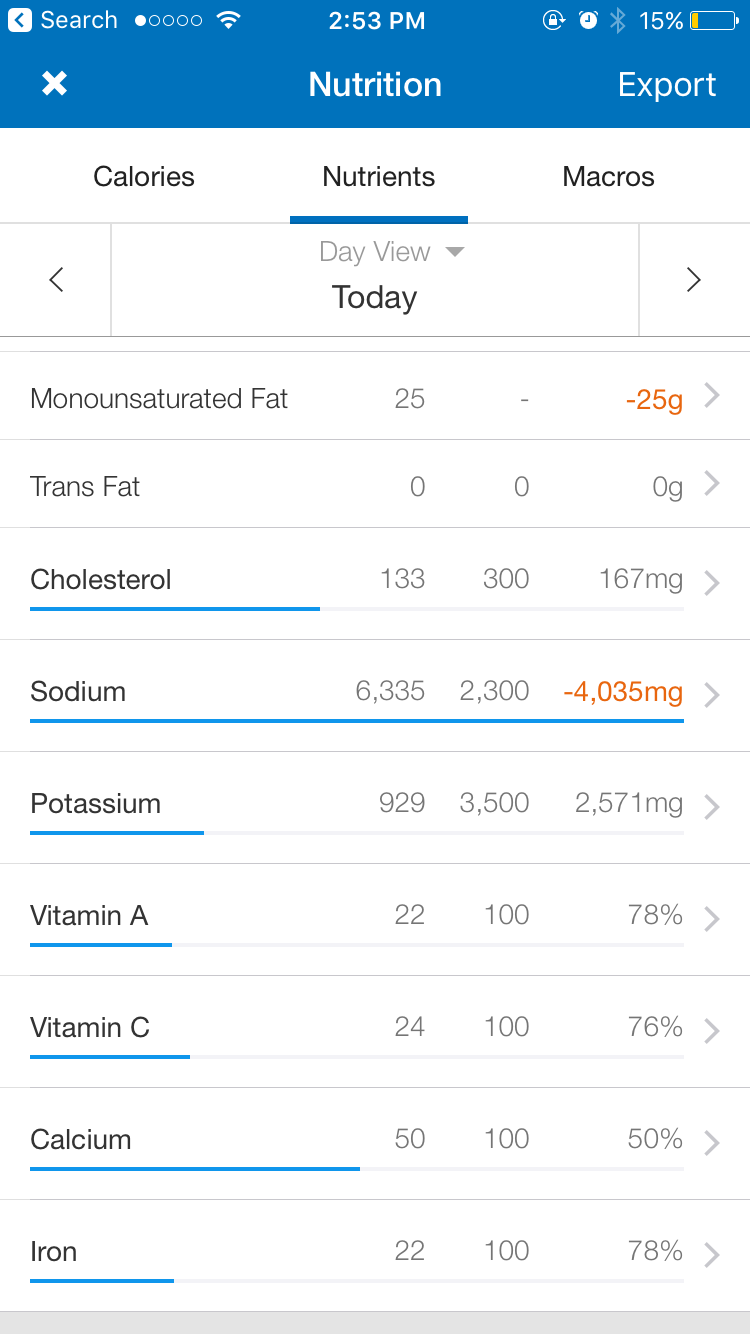Go to the next day

694,280
